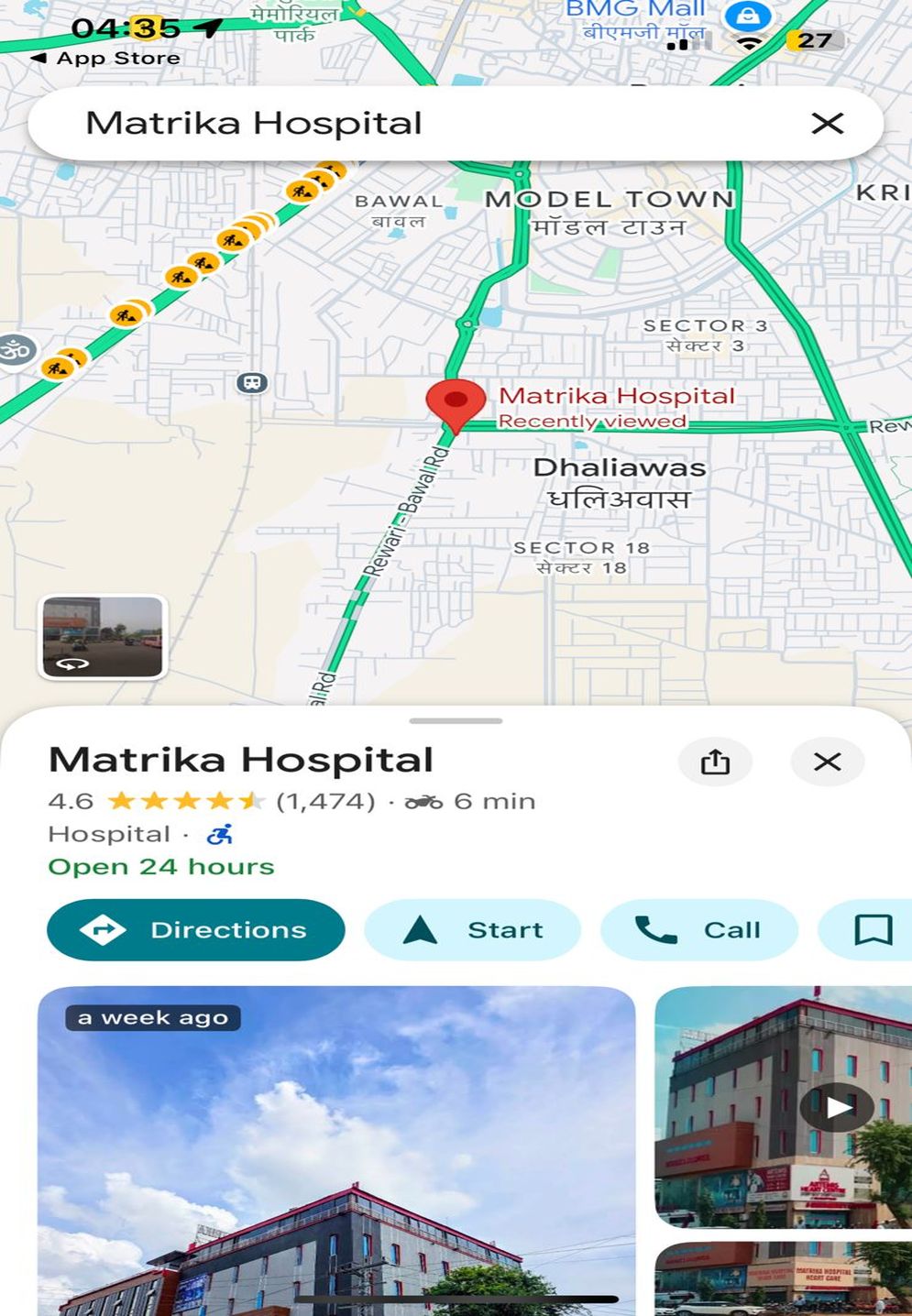The image size is (912, 1316).
Task: Save the place with the bookmark button
Action: tap(872, 929)
